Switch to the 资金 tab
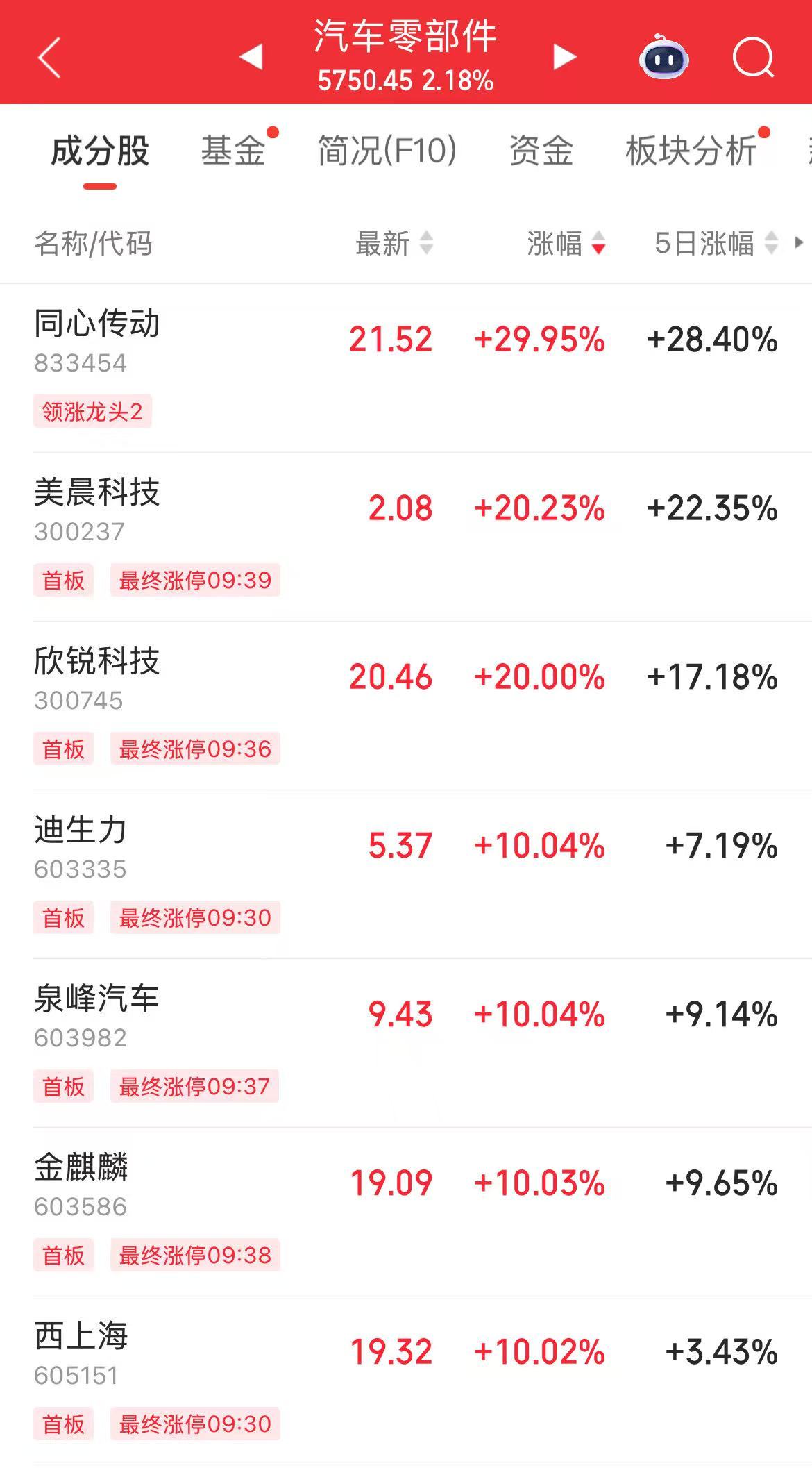Screen dimensions: 812x1468 541,151
